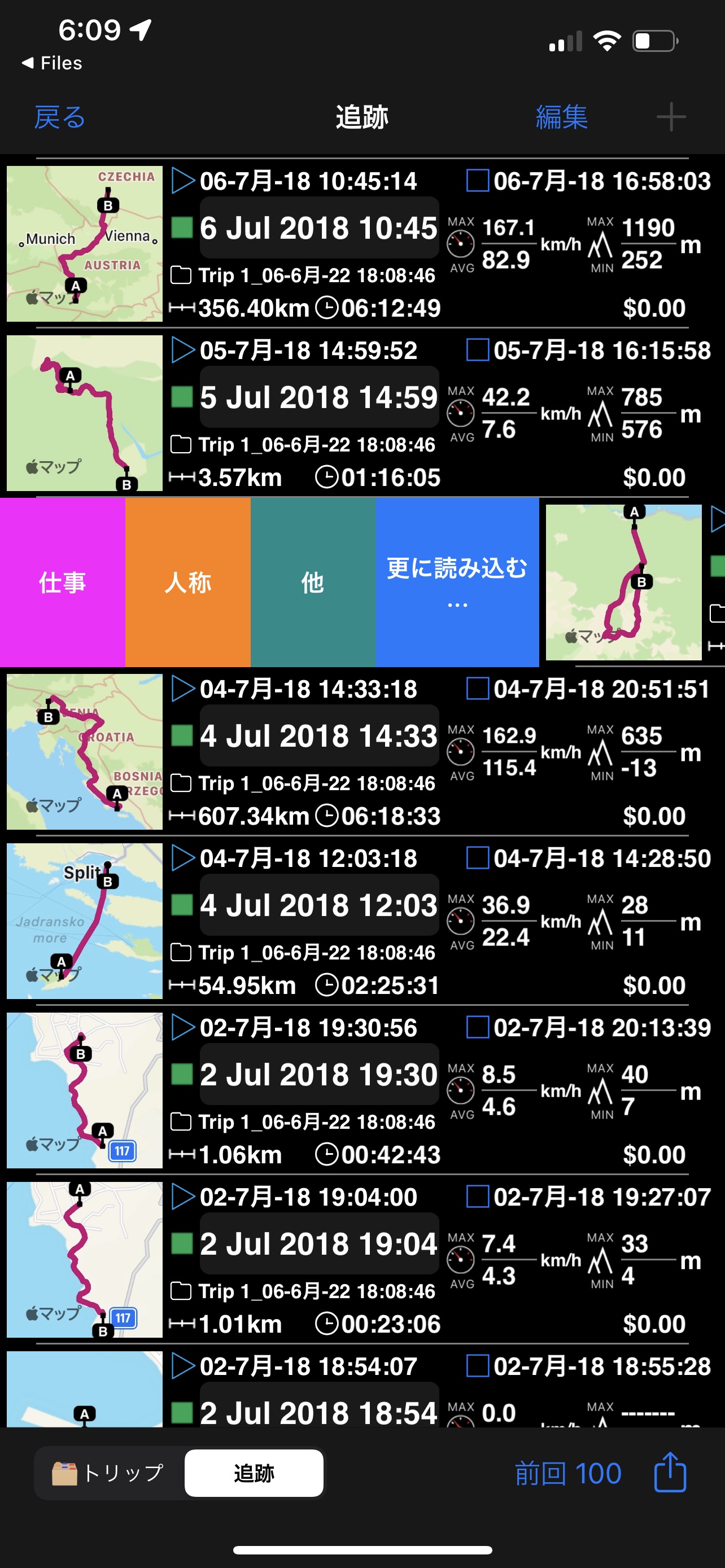The image size is (725, 1568).
Task: View the 4 Jul 2018 12:03 track
Action: point(318,905)
